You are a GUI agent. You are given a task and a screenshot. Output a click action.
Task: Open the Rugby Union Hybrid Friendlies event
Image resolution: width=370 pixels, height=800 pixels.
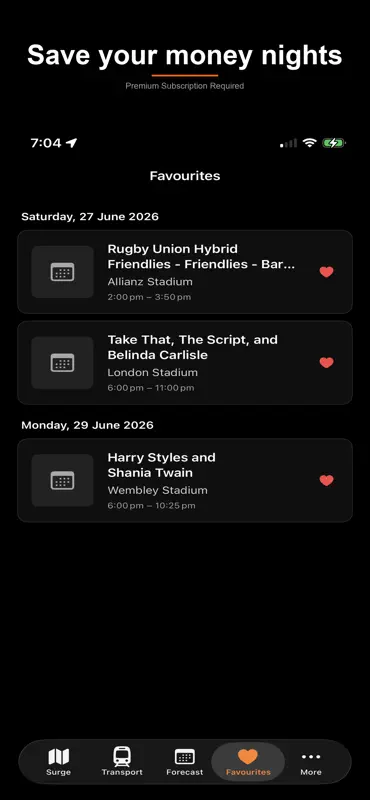[185, 272]
